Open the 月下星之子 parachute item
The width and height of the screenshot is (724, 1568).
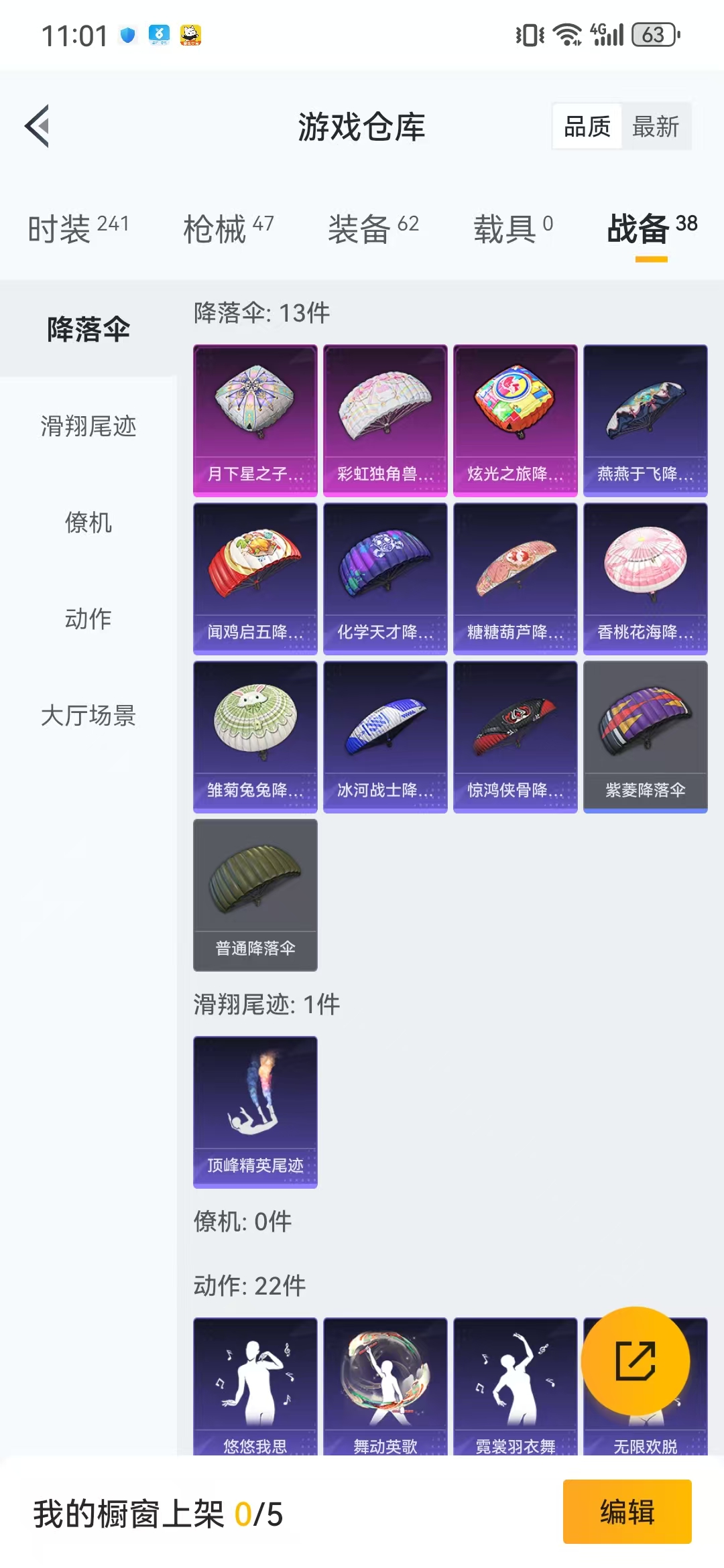pyautogui.click(x=255, y=421)
